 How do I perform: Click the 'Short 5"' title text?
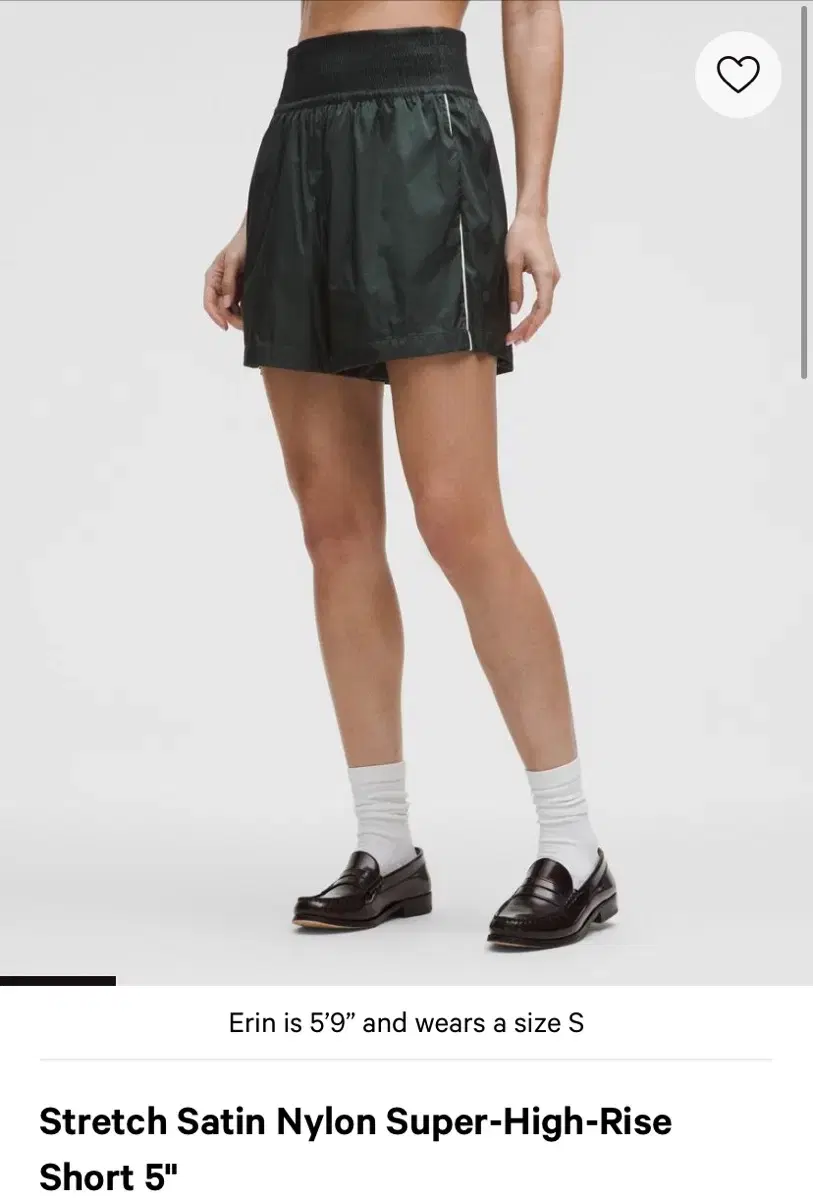(100, 1178)
